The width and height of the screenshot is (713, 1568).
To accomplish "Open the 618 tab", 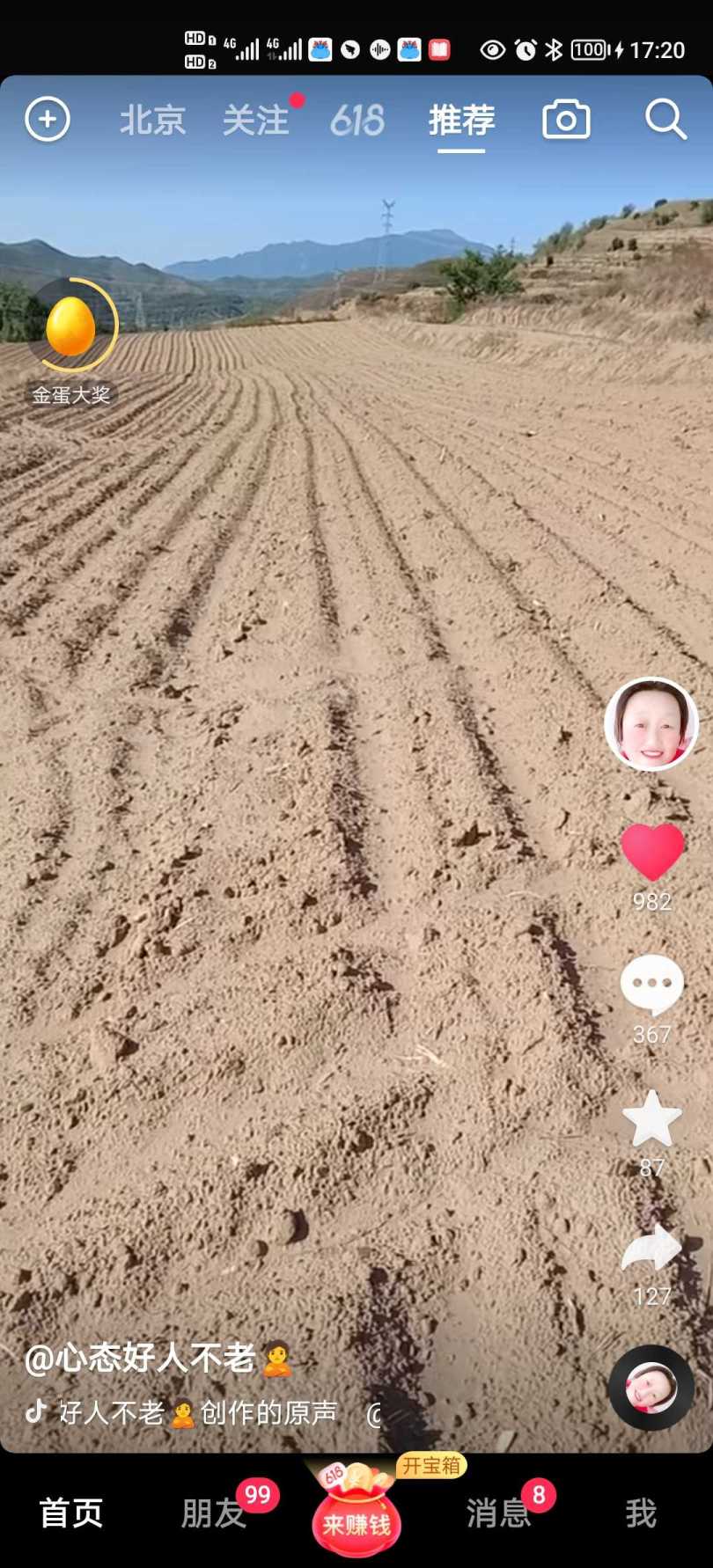I will click(x=356, y=121).
